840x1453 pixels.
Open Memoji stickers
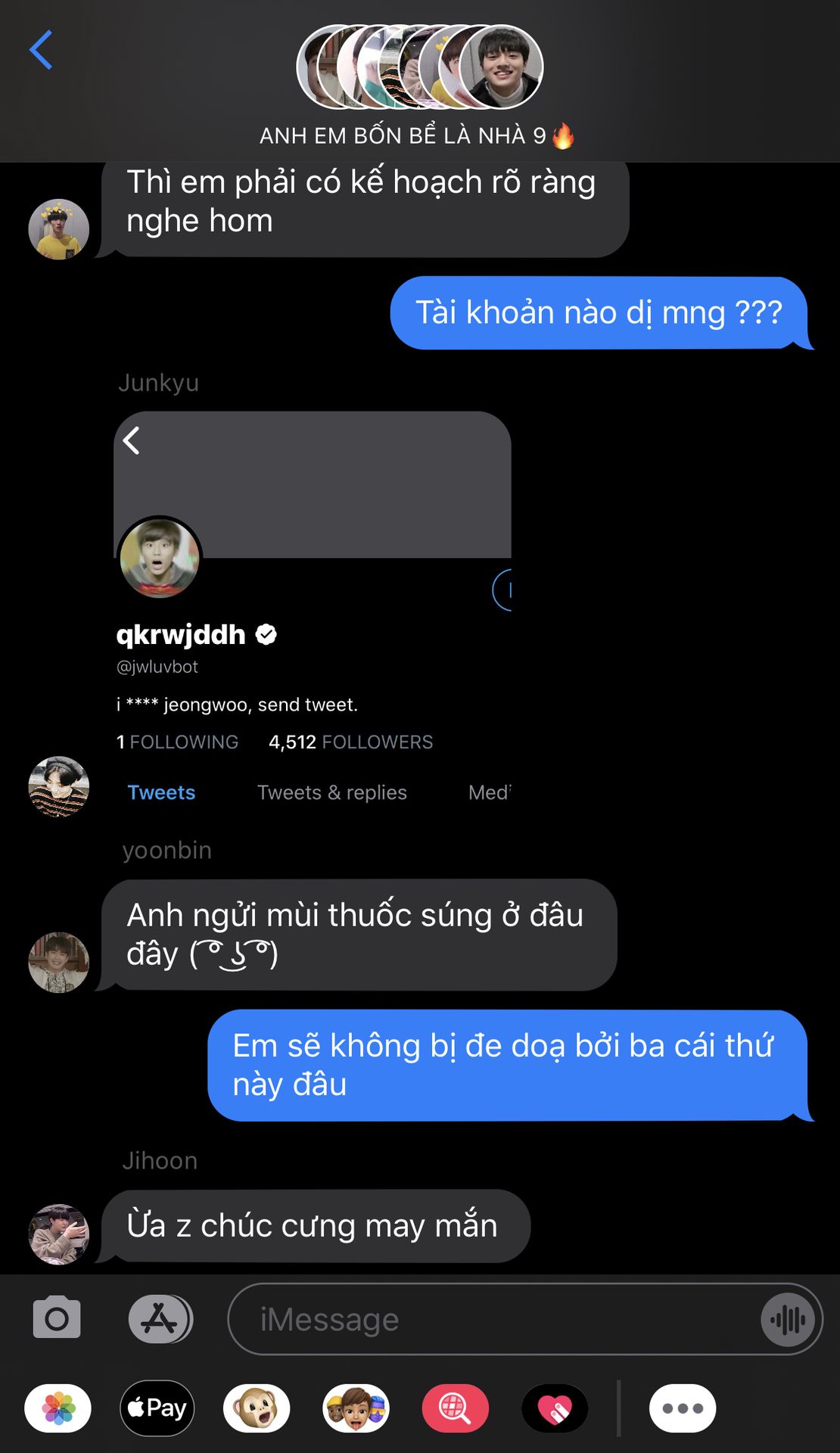point(356,1408)
